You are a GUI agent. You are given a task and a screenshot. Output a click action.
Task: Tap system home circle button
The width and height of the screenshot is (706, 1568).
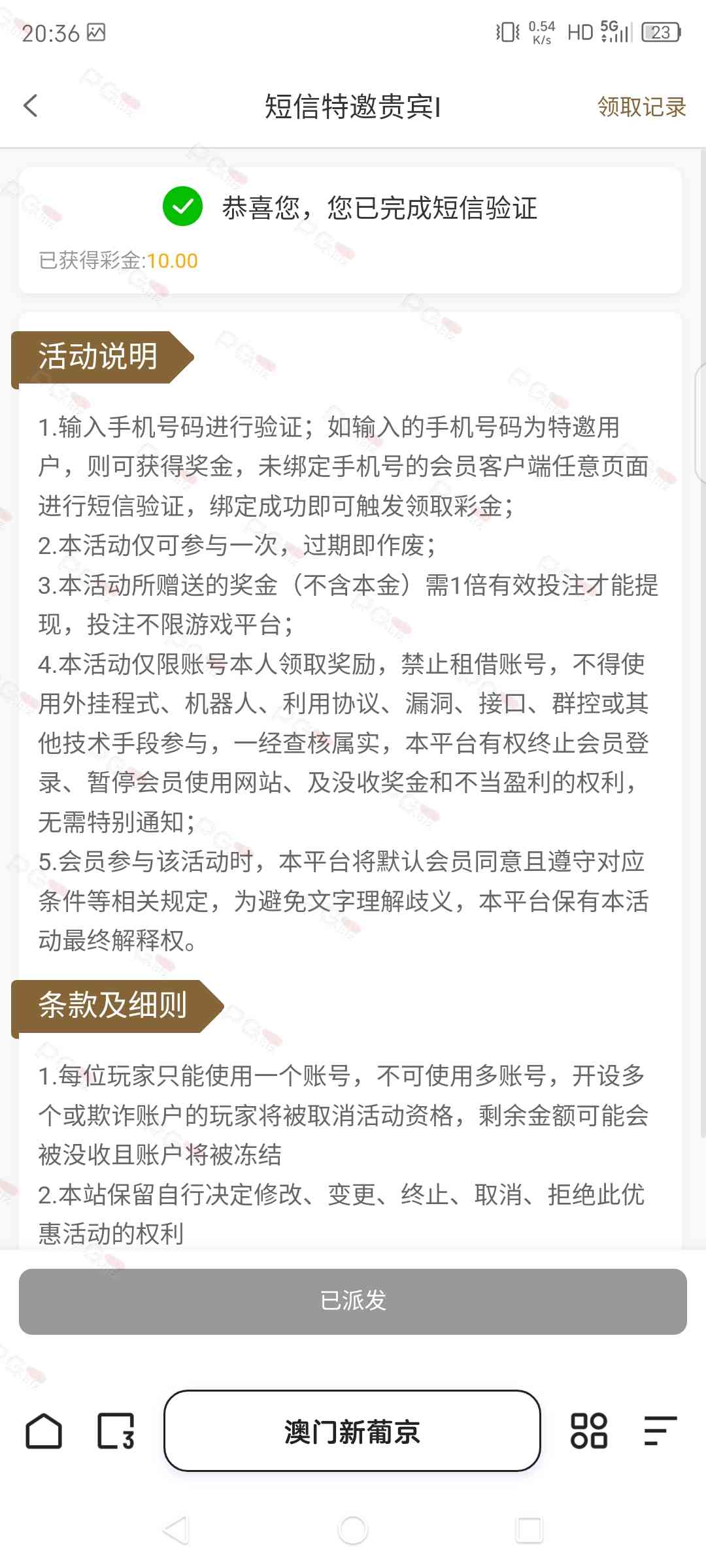tap(353, 1530)
